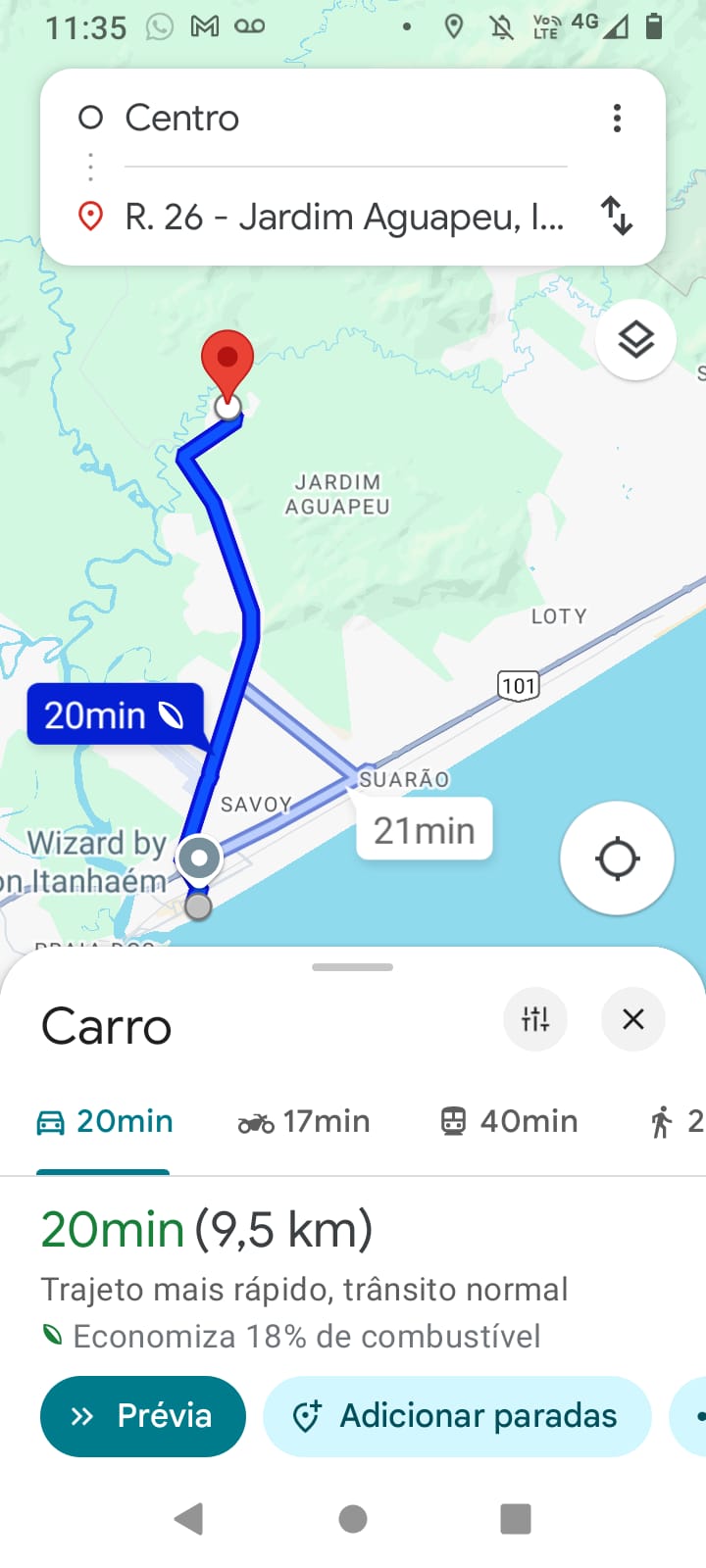Open route options filter
Screen dimensions: 706x1568
tap(535, 1019)
